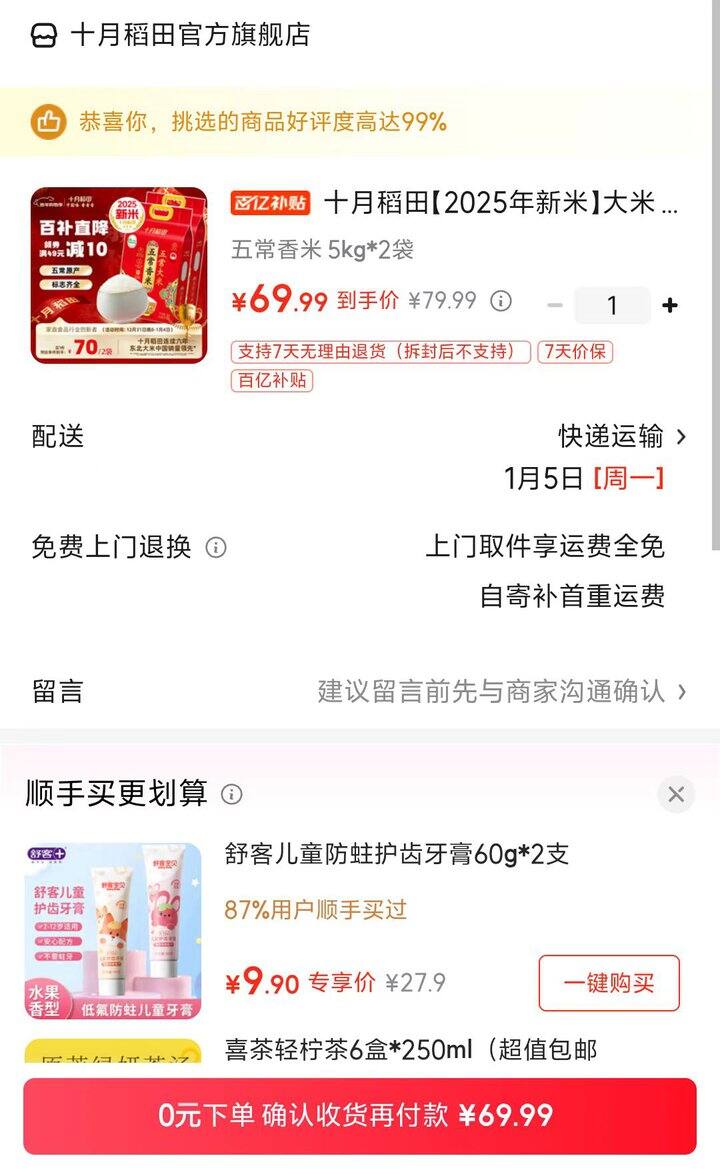
Task: Edit the quantity number field
Action: [x=612, y=306]
